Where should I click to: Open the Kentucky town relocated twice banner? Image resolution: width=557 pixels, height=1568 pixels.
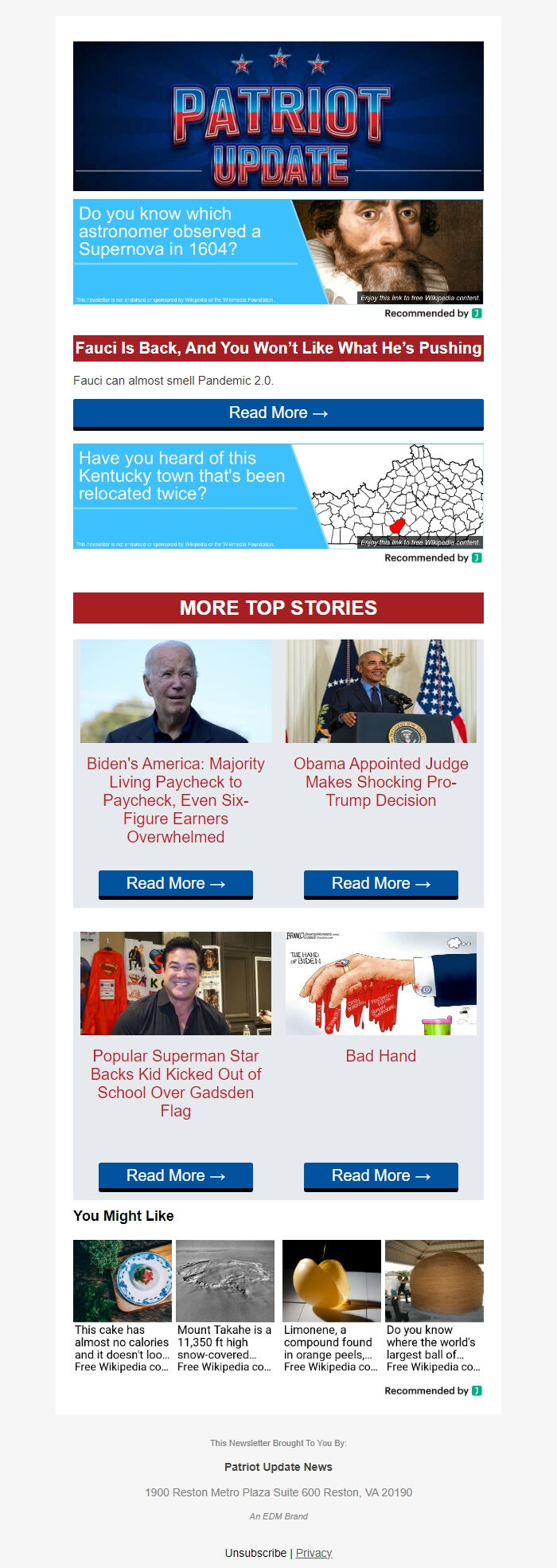278,496
